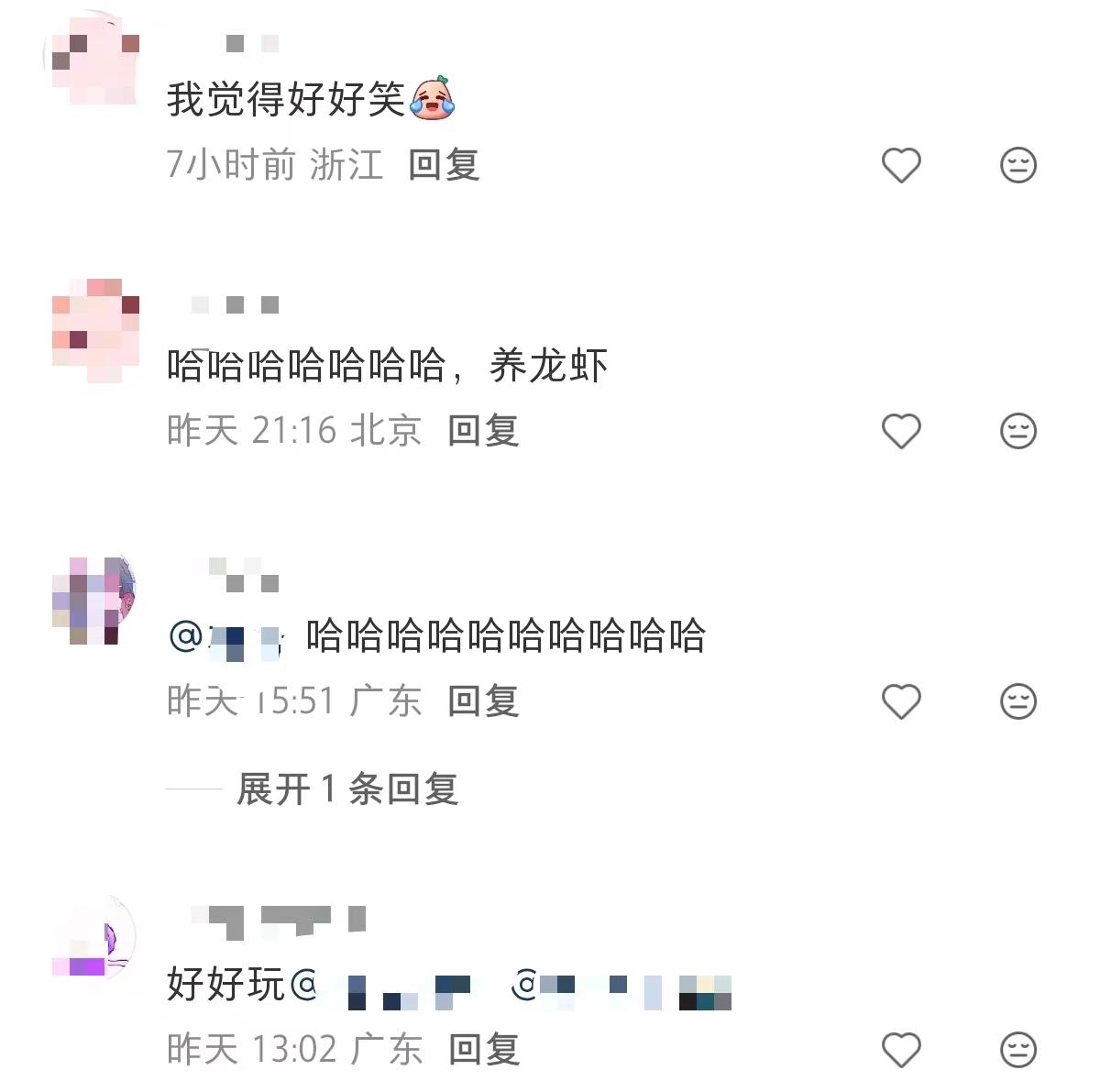Open avatar of the 我觉得好好笑 commenter
Viewport: 1100px width, 1092px height.
coord(95,62)
